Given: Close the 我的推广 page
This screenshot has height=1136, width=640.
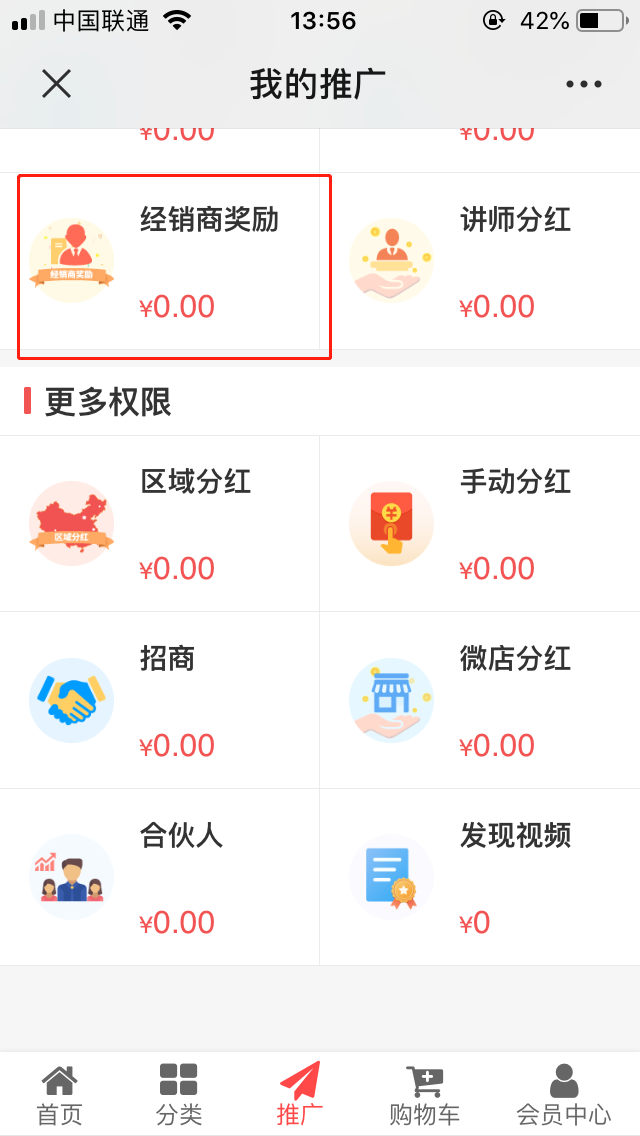Looking at the screenshot, I should pos(56,84).
